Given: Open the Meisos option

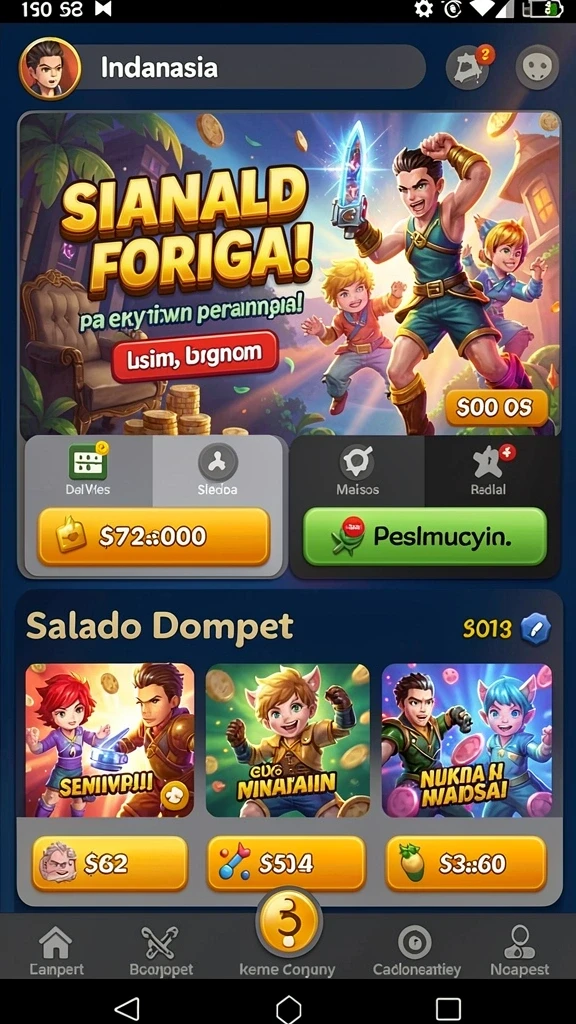Looking at the screenshot, I should [357, 469].
